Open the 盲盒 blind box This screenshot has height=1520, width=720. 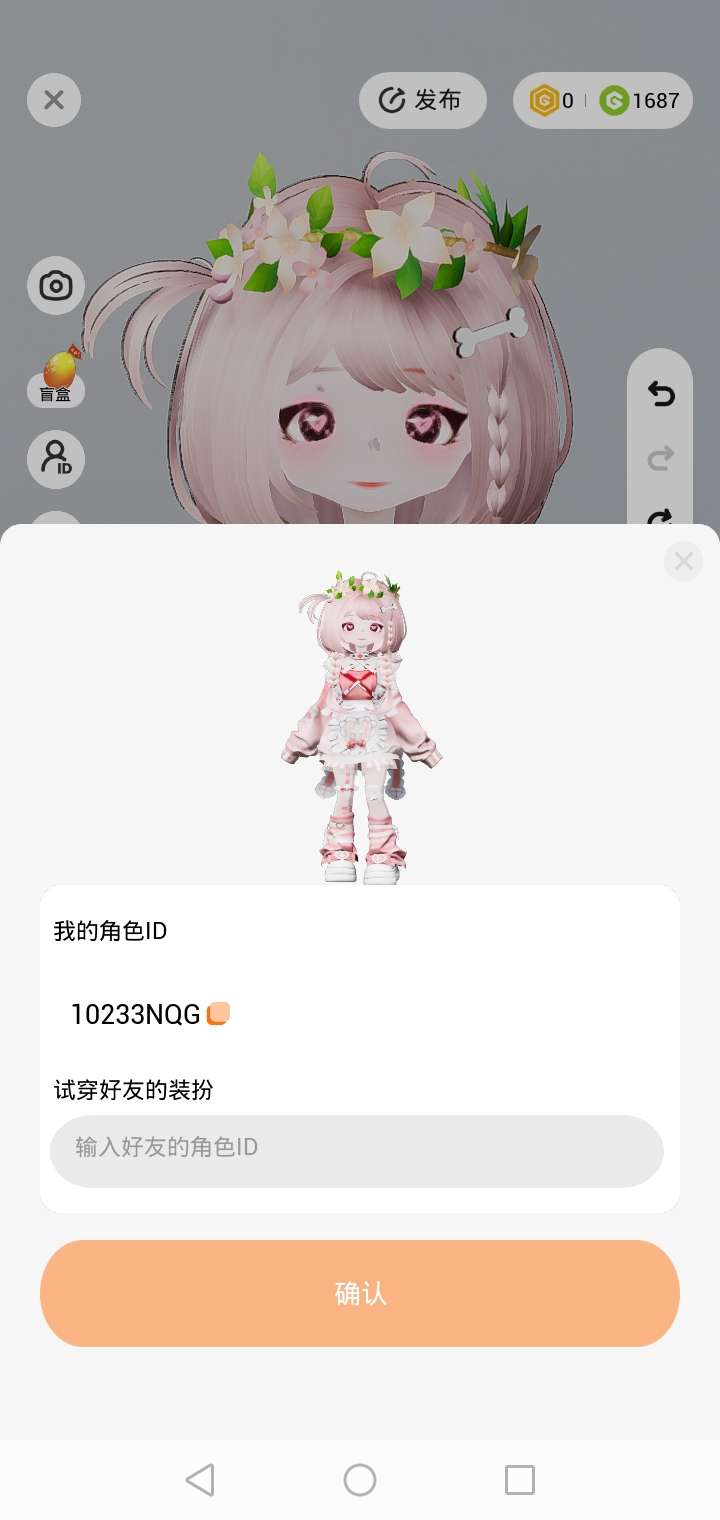56,377
